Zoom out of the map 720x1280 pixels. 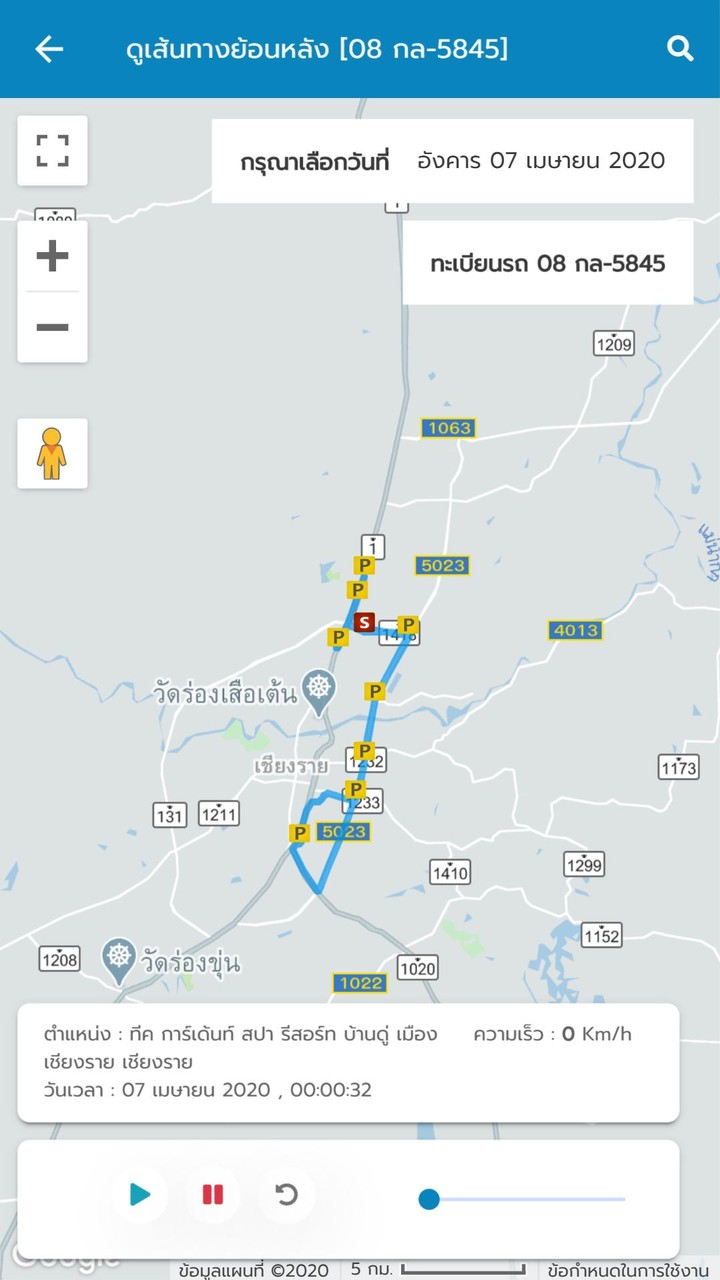pyautogui.click(x=52, y=325)
